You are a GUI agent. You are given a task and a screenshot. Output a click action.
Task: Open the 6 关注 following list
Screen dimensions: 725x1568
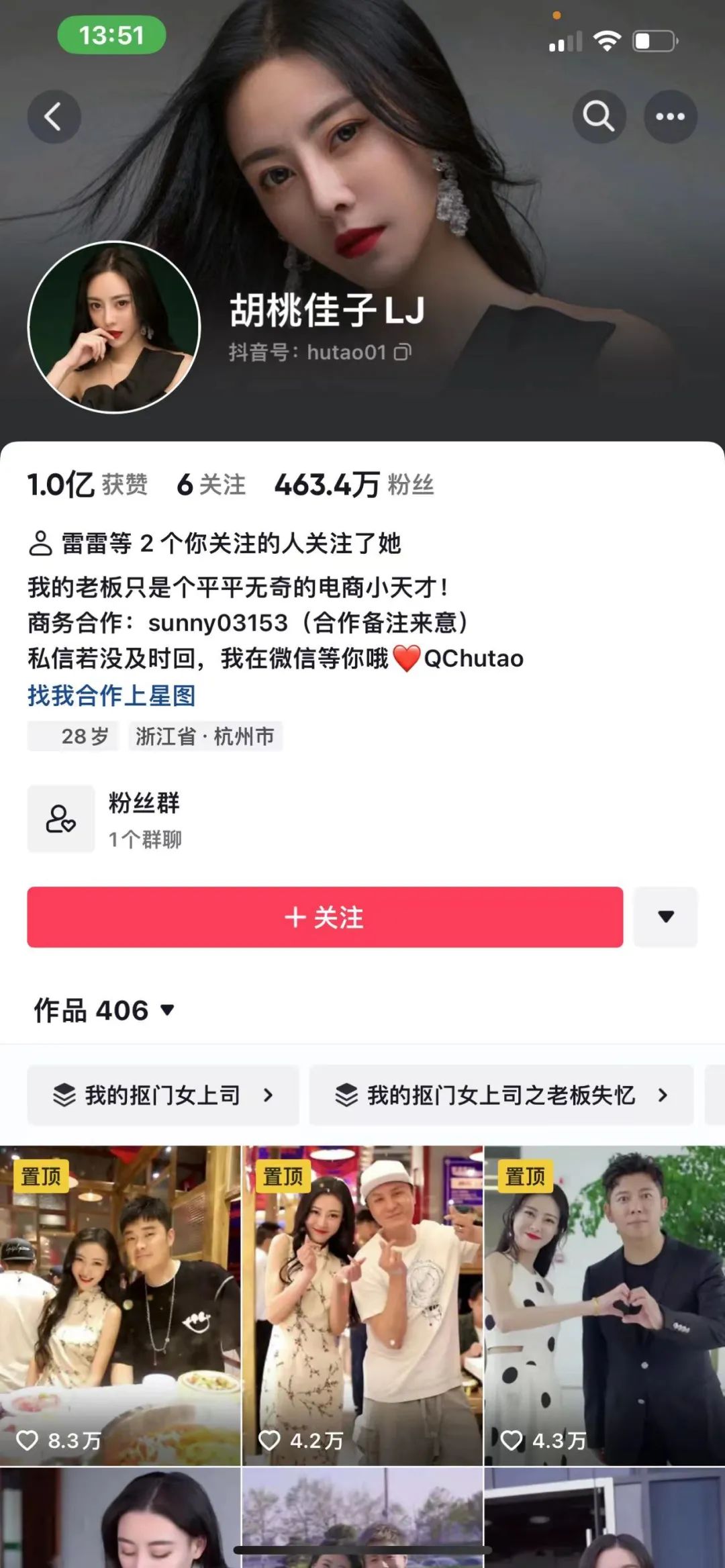tap(211, 485)
